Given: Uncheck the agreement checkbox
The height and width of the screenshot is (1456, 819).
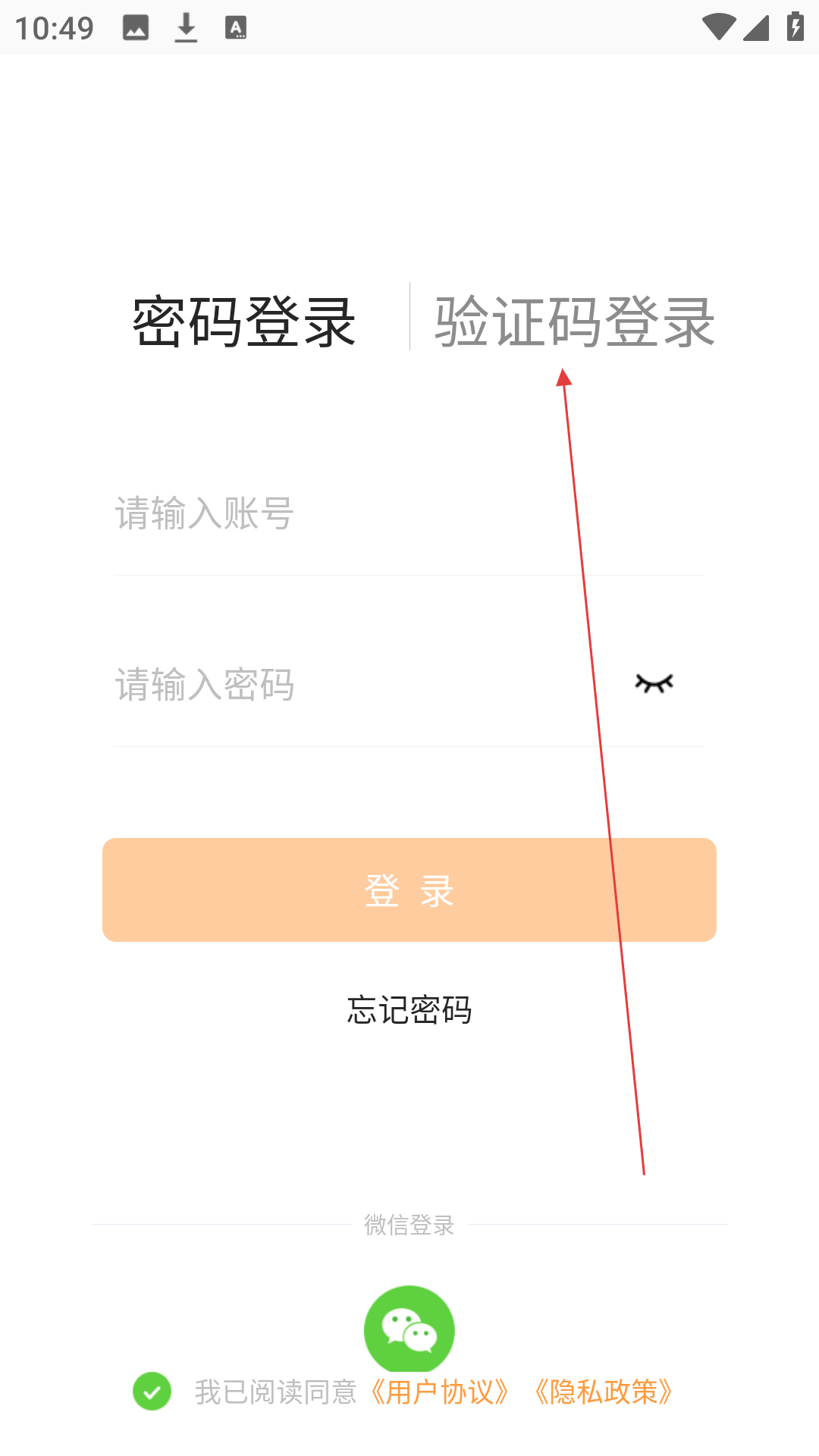Looking at the screenshot, I should pyautogui.click(x=152, y=1392).
